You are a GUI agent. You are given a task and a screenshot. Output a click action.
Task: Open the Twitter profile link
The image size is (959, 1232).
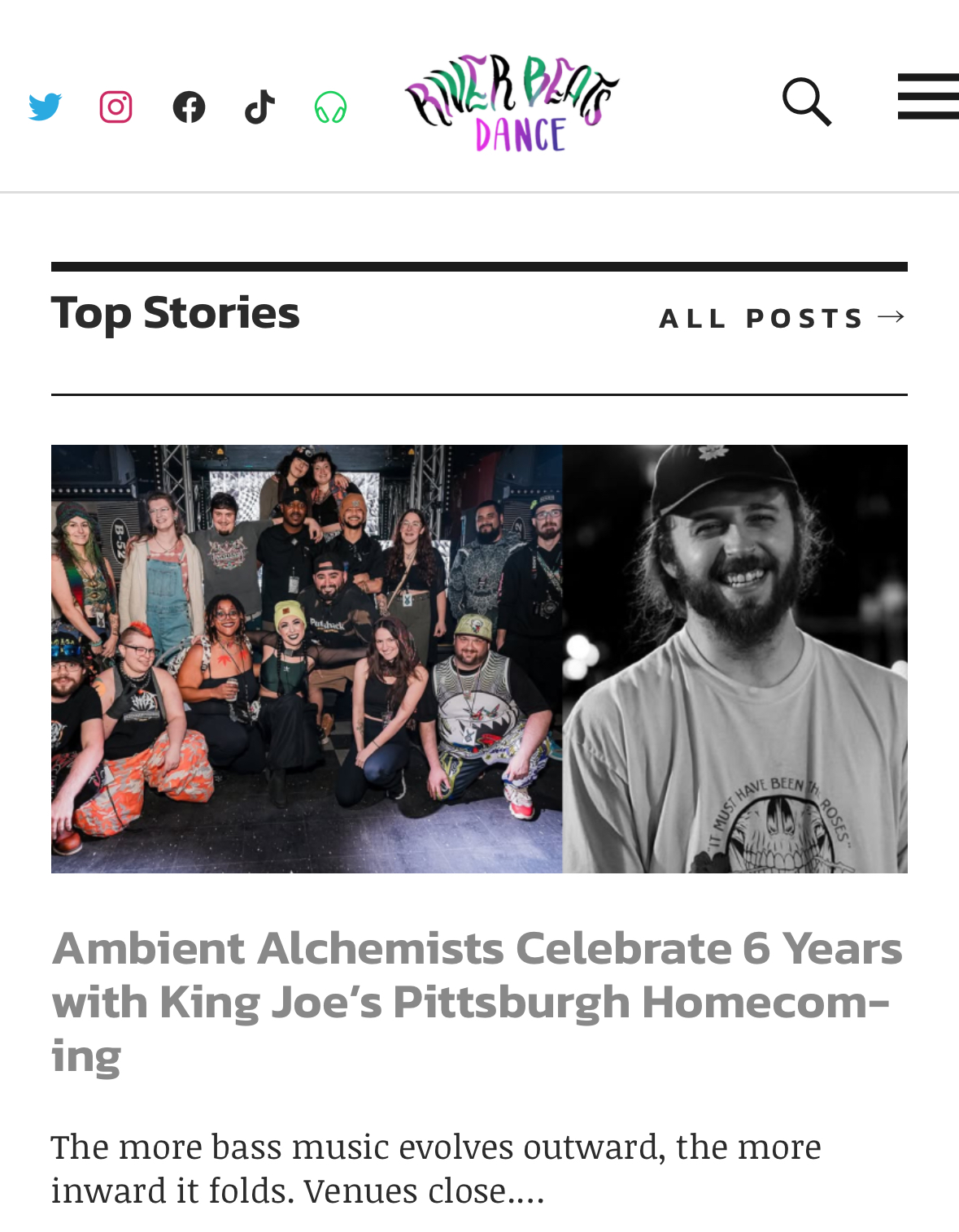pyautogui.click(x=45, y=107)
